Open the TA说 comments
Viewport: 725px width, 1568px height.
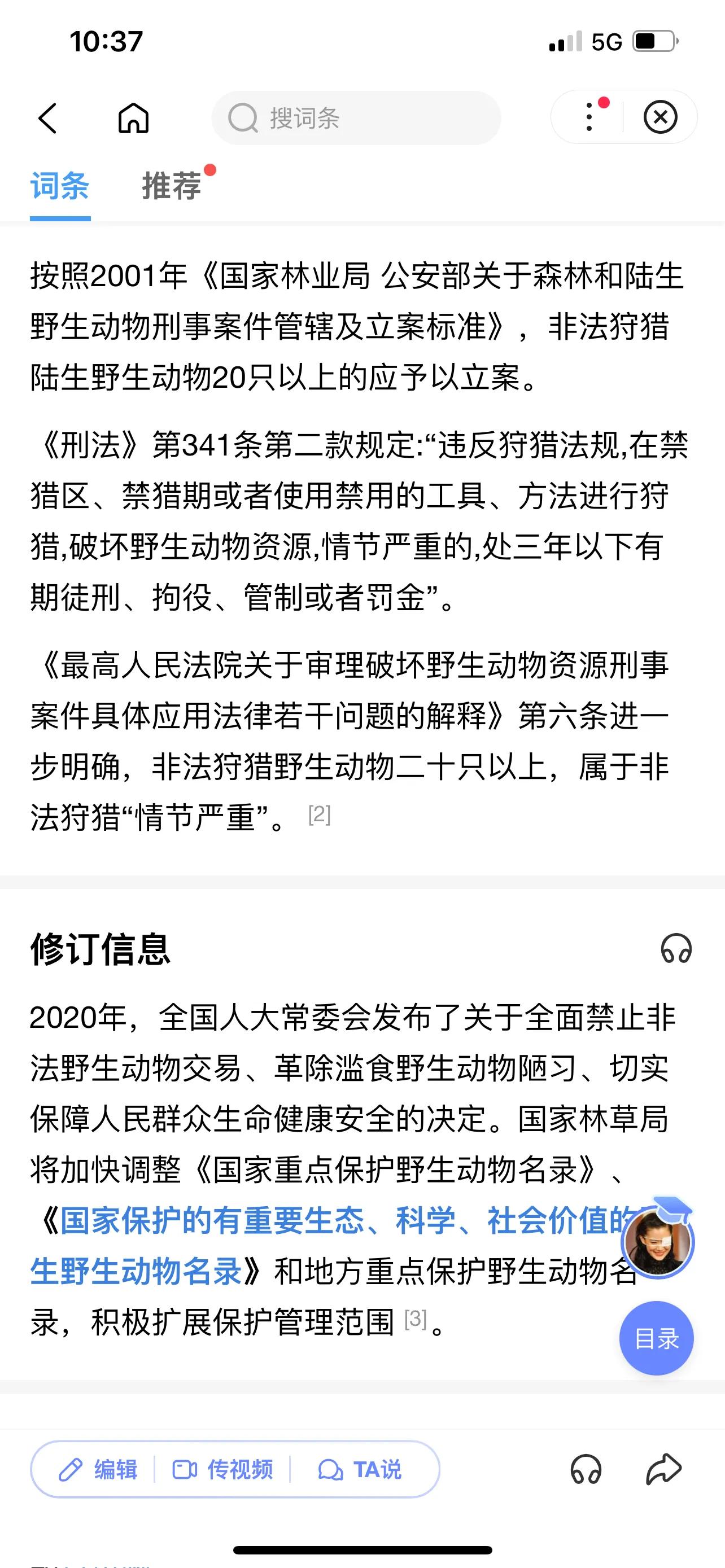tap(359, 1469)
